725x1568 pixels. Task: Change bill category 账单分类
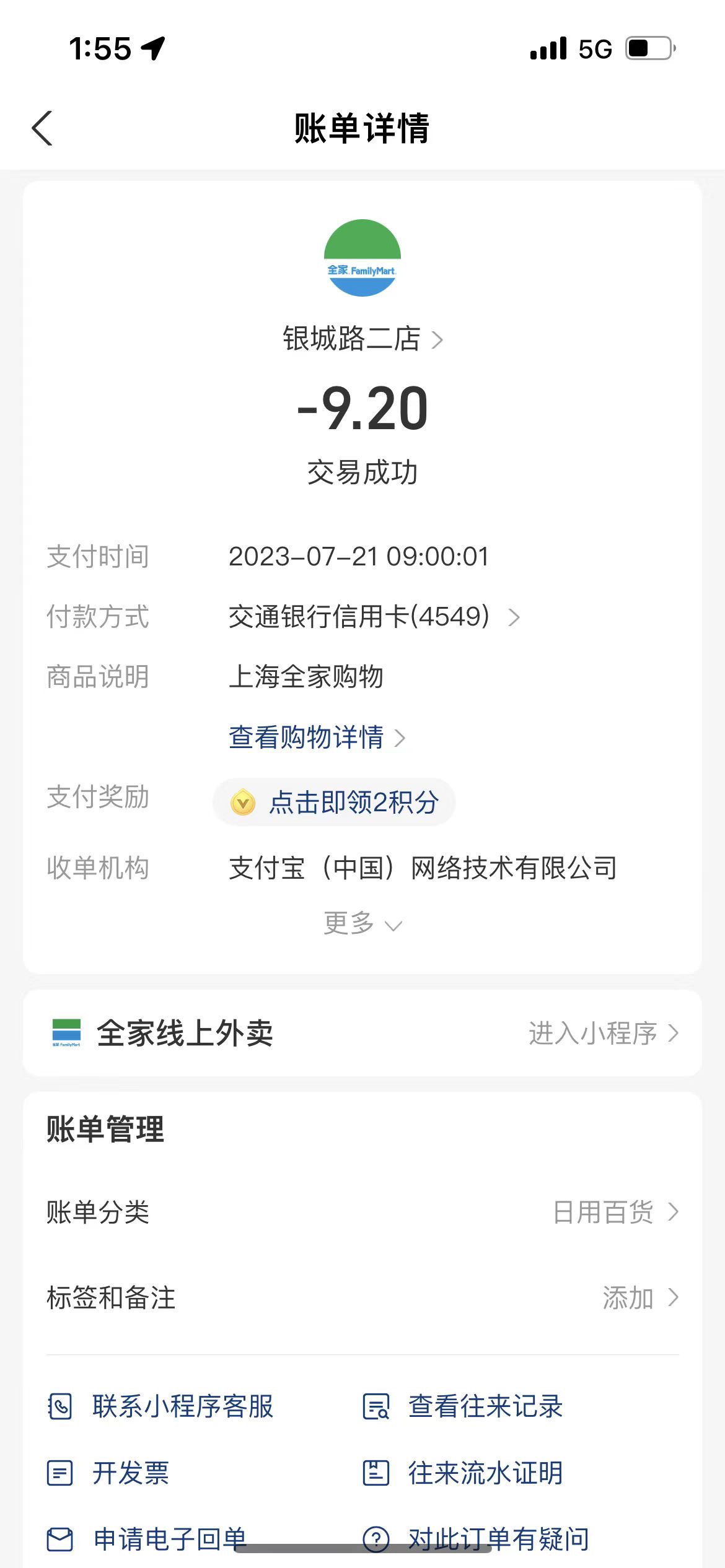(362, 1212)
